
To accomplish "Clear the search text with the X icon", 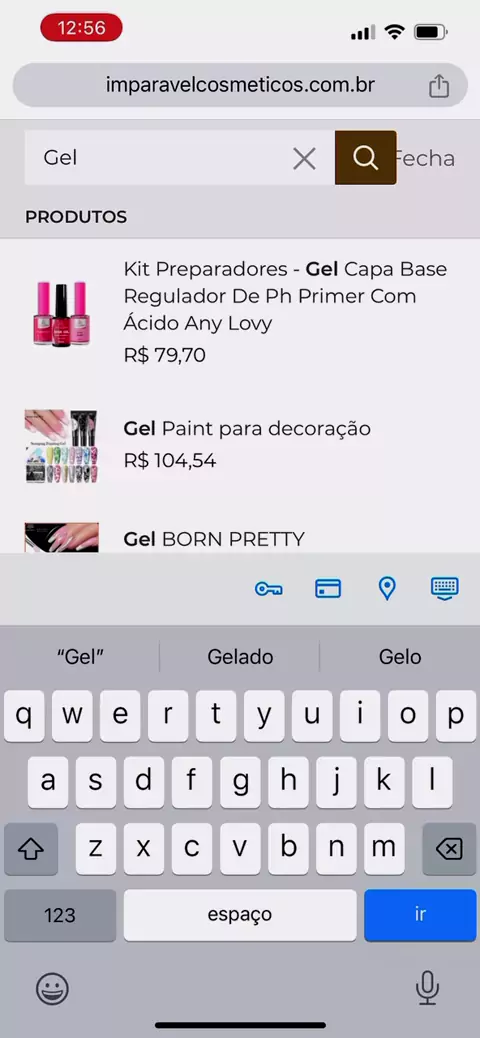I will pos(304,158).
